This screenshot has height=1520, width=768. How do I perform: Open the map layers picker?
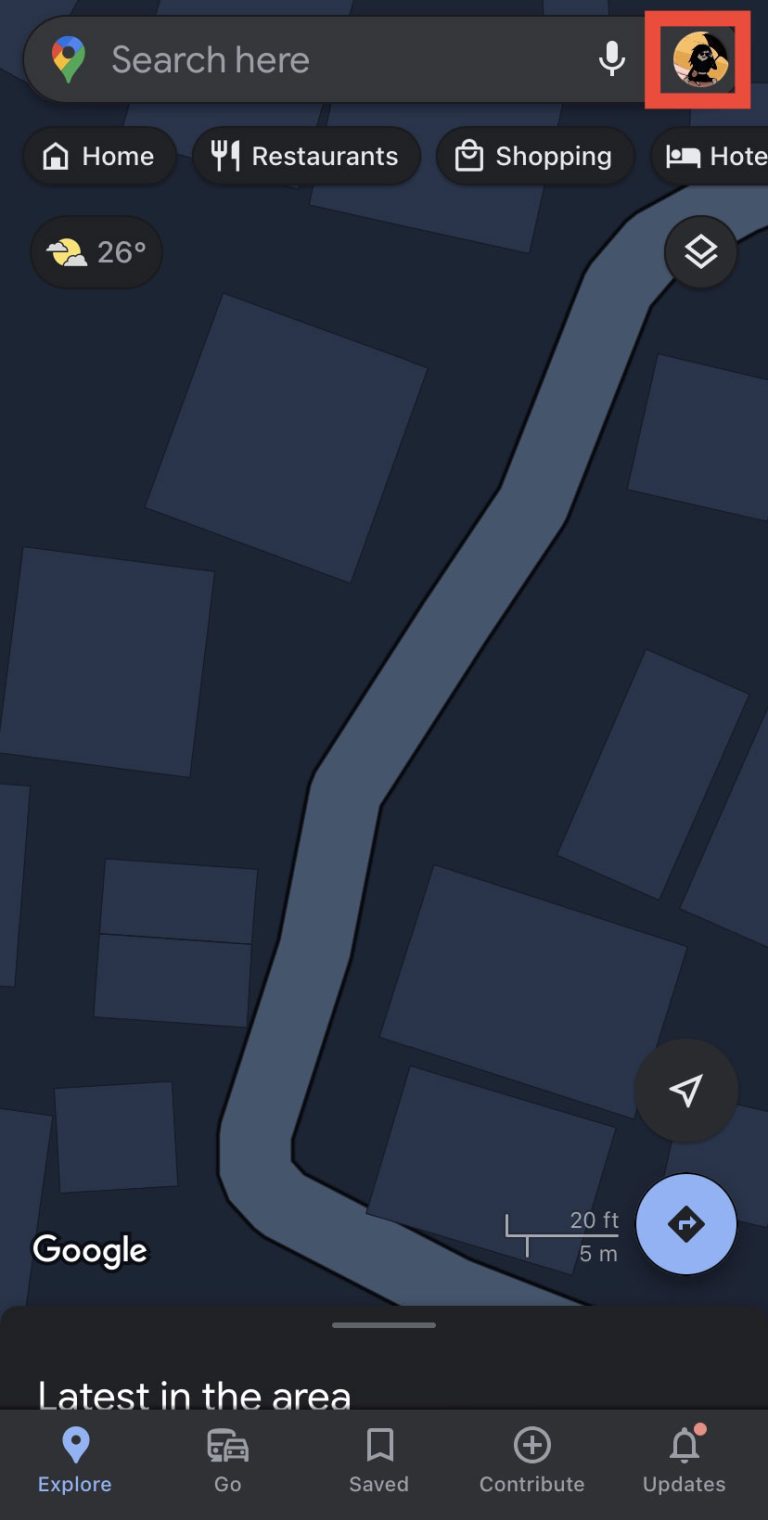pyautogui.click(x=699, y=252)
